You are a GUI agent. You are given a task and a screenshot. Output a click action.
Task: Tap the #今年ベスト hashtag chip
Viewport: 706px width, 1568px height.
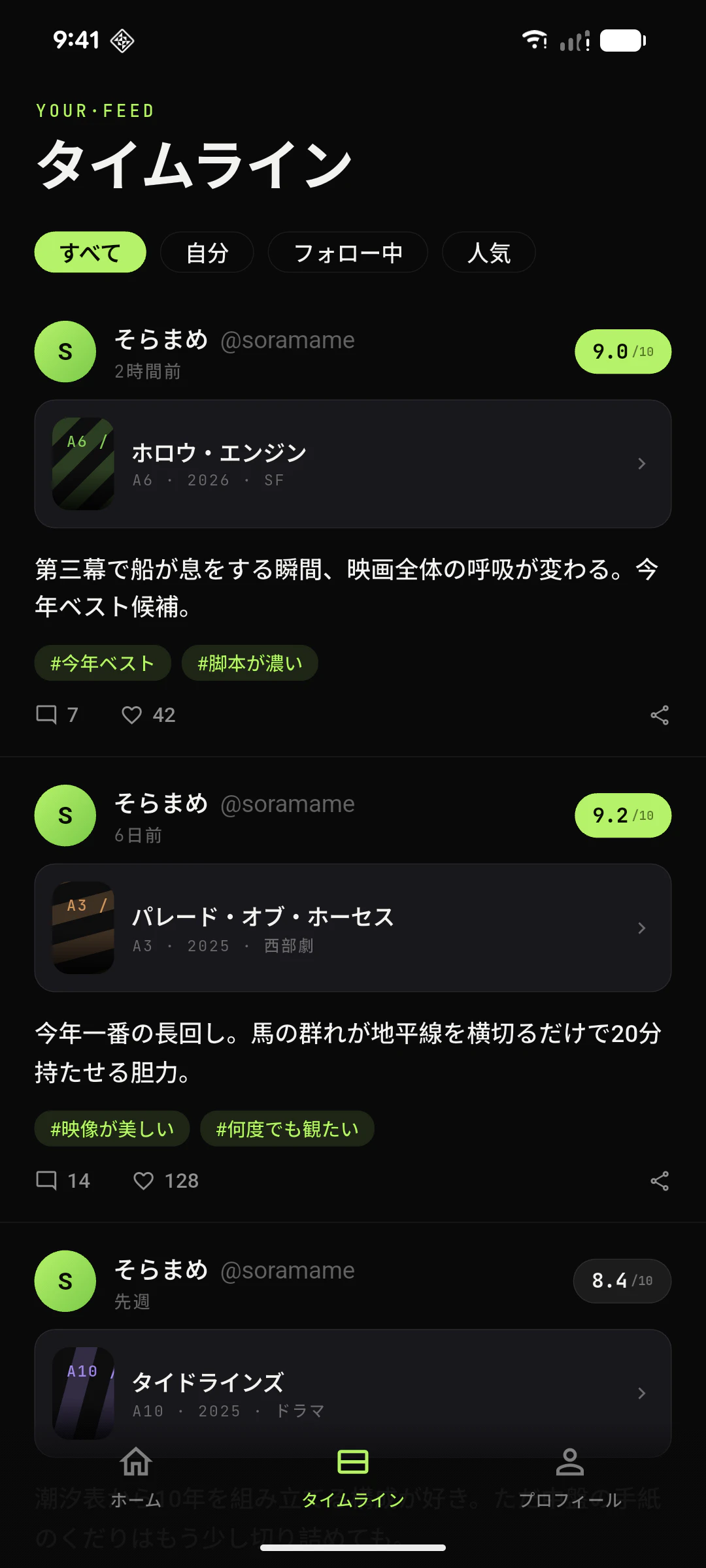pyautogui.click(x=103, y=663)
